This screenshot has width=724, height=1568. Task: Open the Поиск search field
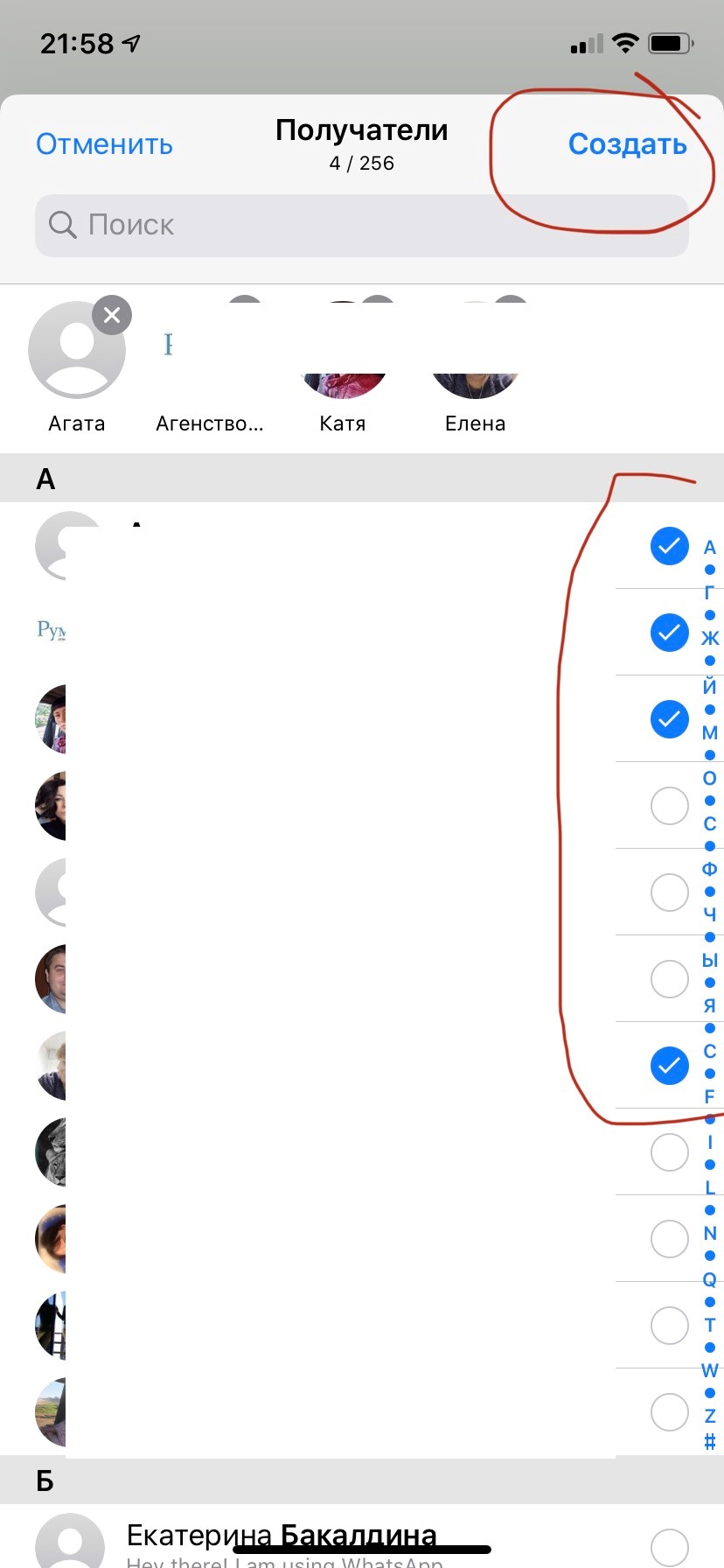click(x=362, y=225)
